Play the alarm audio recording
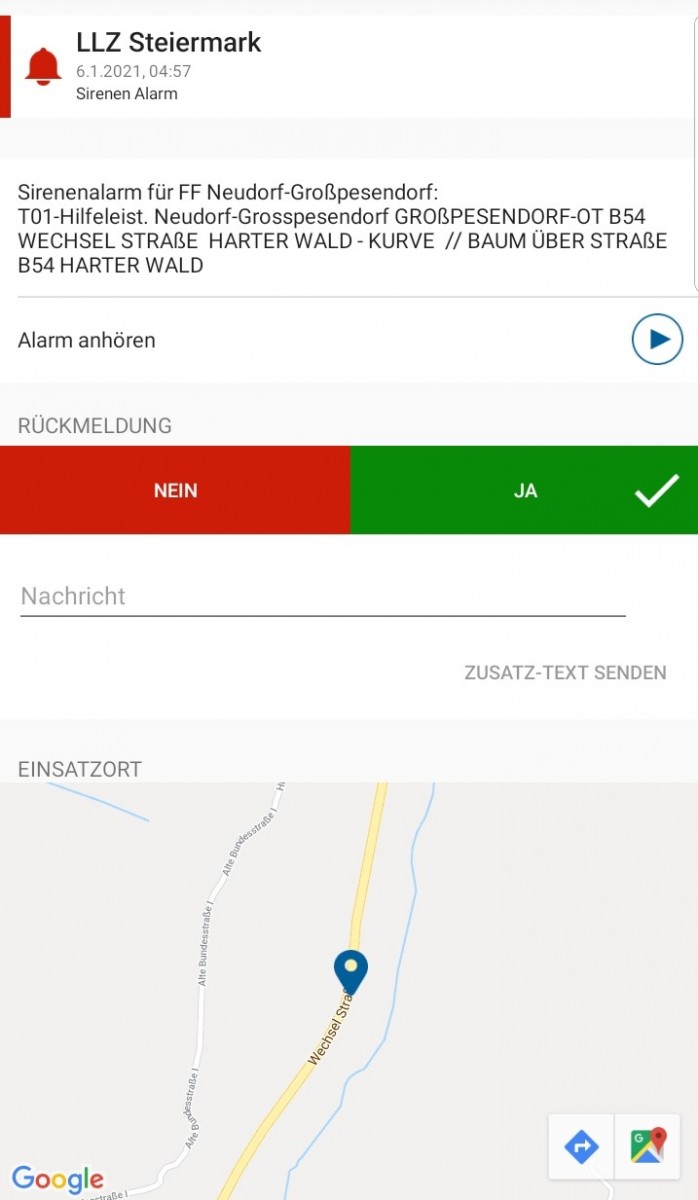Viewport: 698px width, 1200px height. 657,340
